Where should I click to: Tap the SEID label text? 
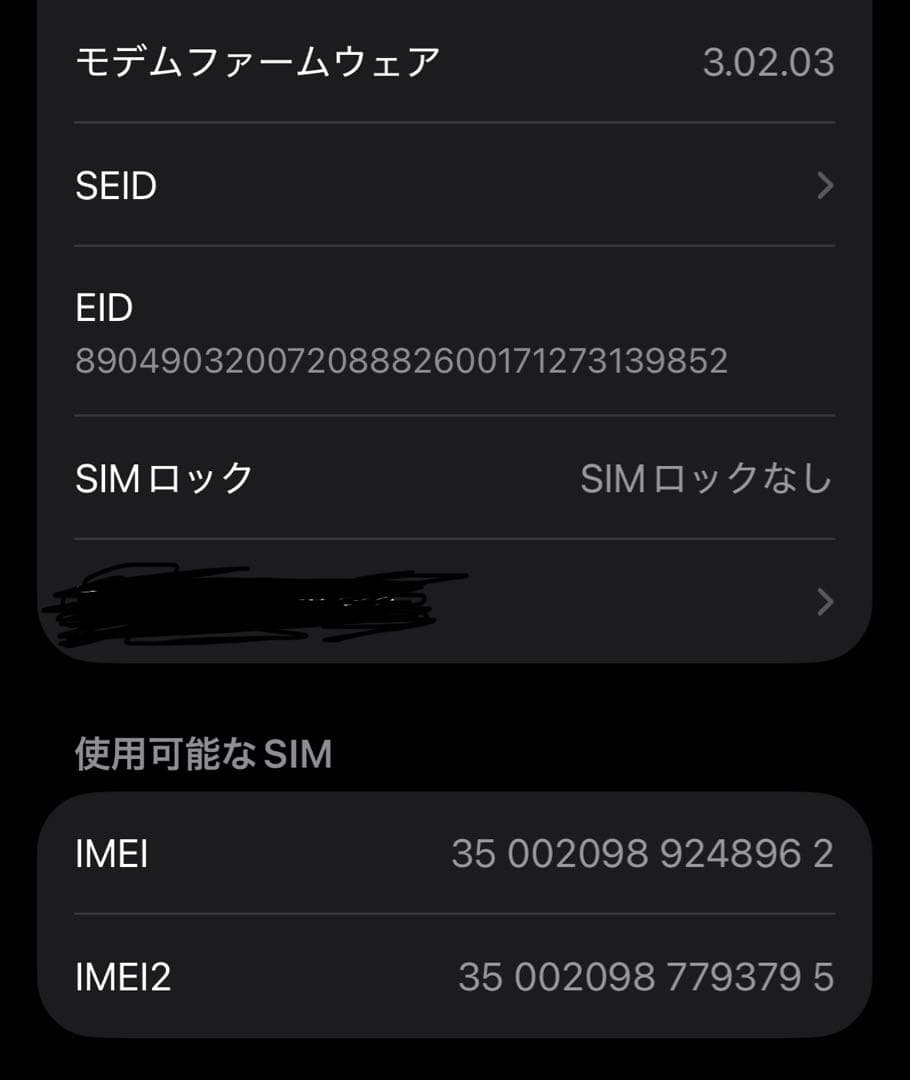[x=117, y=185]
